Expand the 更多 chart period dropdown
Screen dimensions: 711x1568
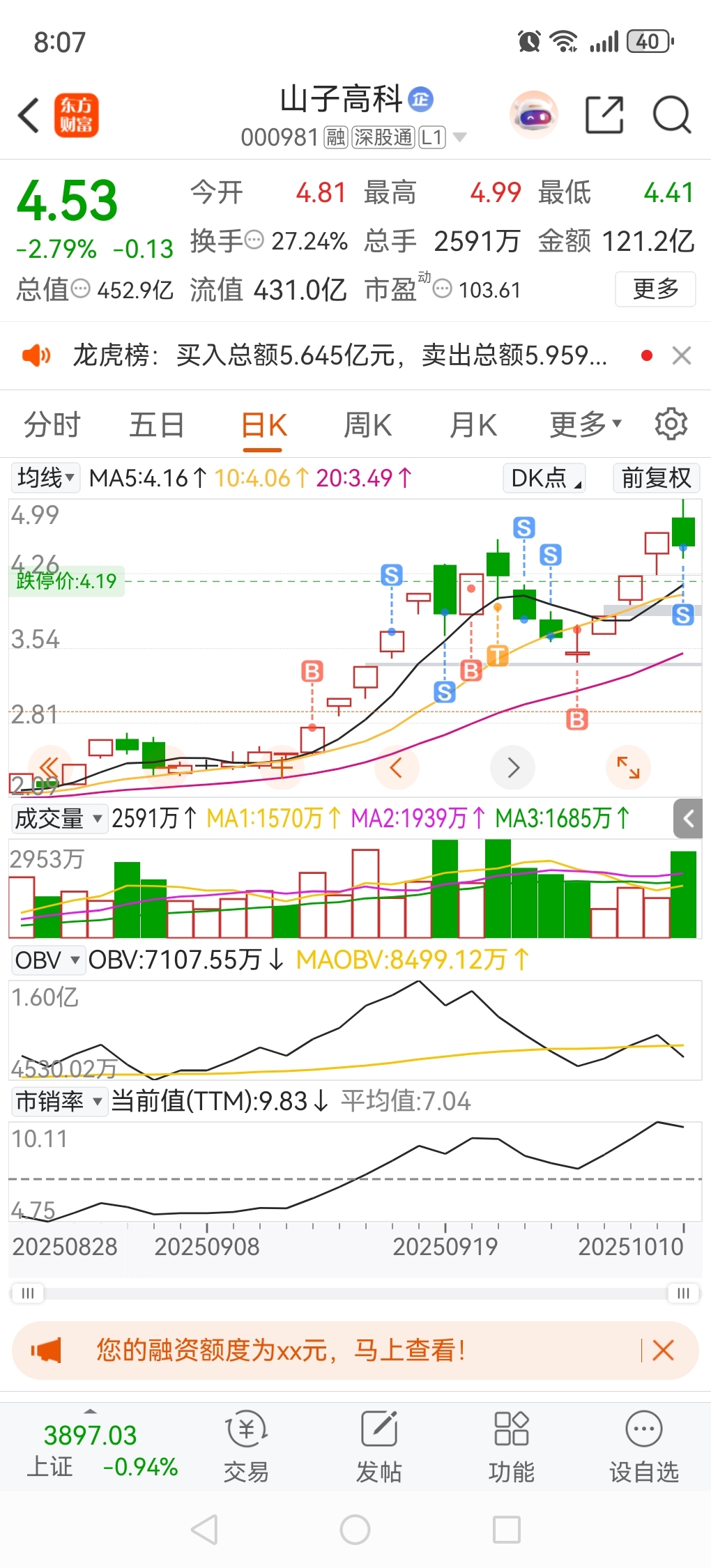[585, 424]
